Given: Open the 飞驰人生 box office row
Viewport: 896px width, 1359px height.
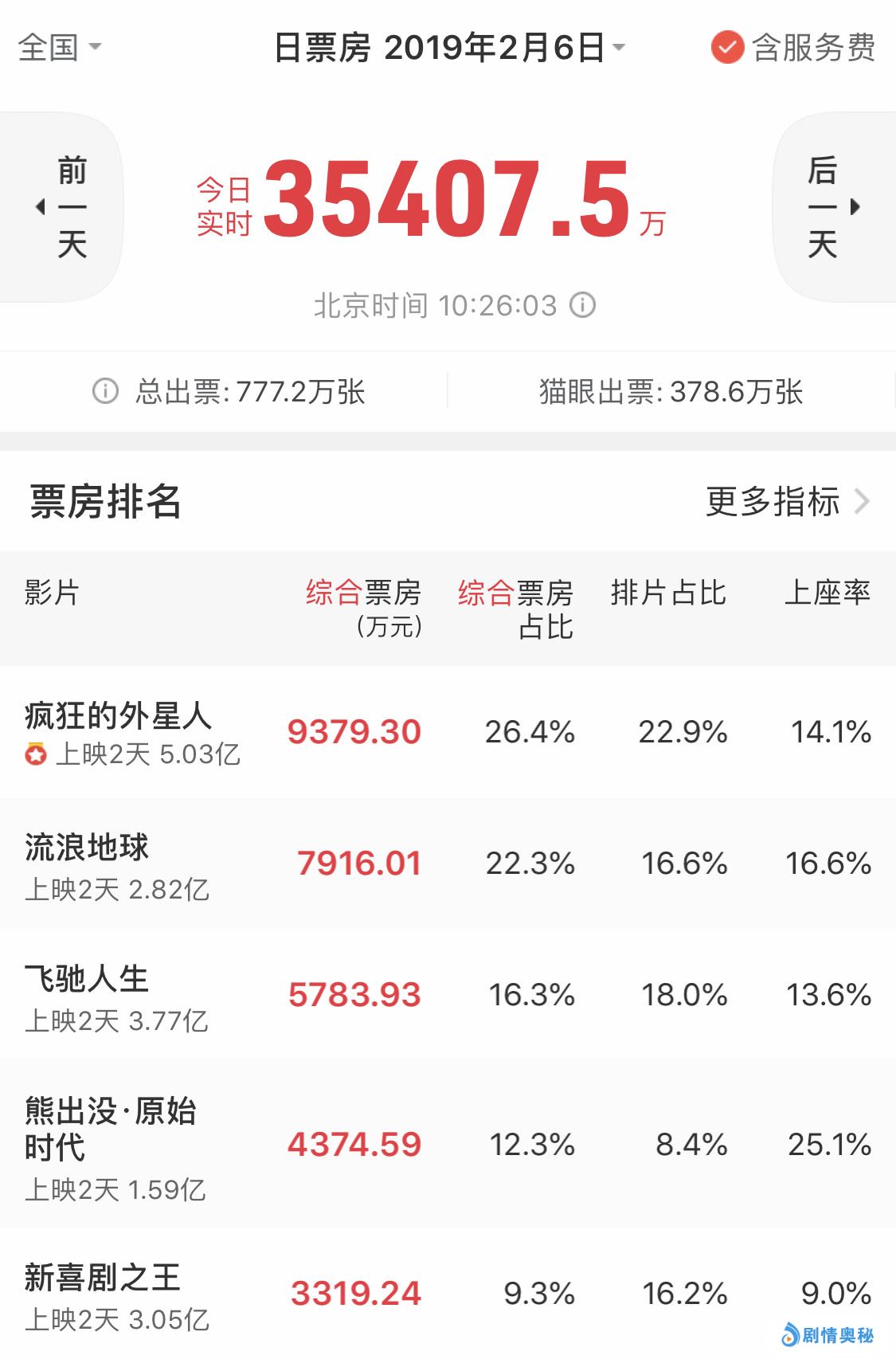Looking at the screenshot, I should (448, 995).
